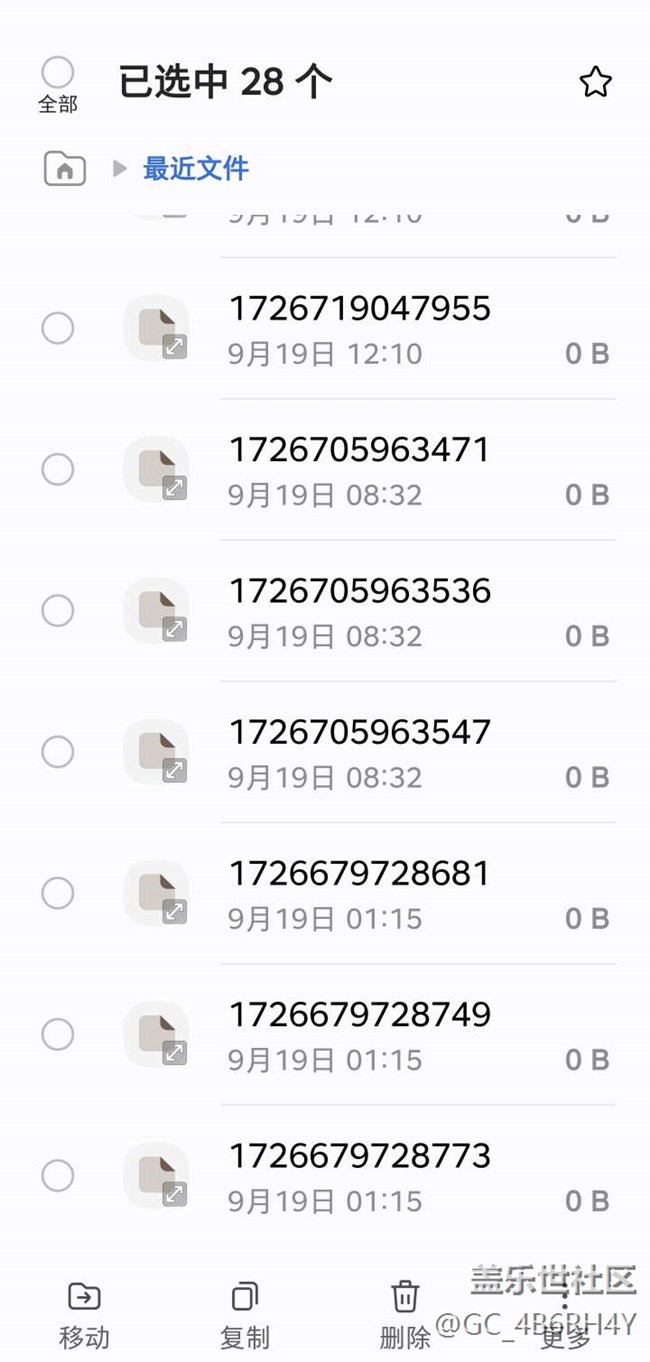Open the home folder icon
The image size is (650, 1362).
pyautogui.click(x=64, y=169)
